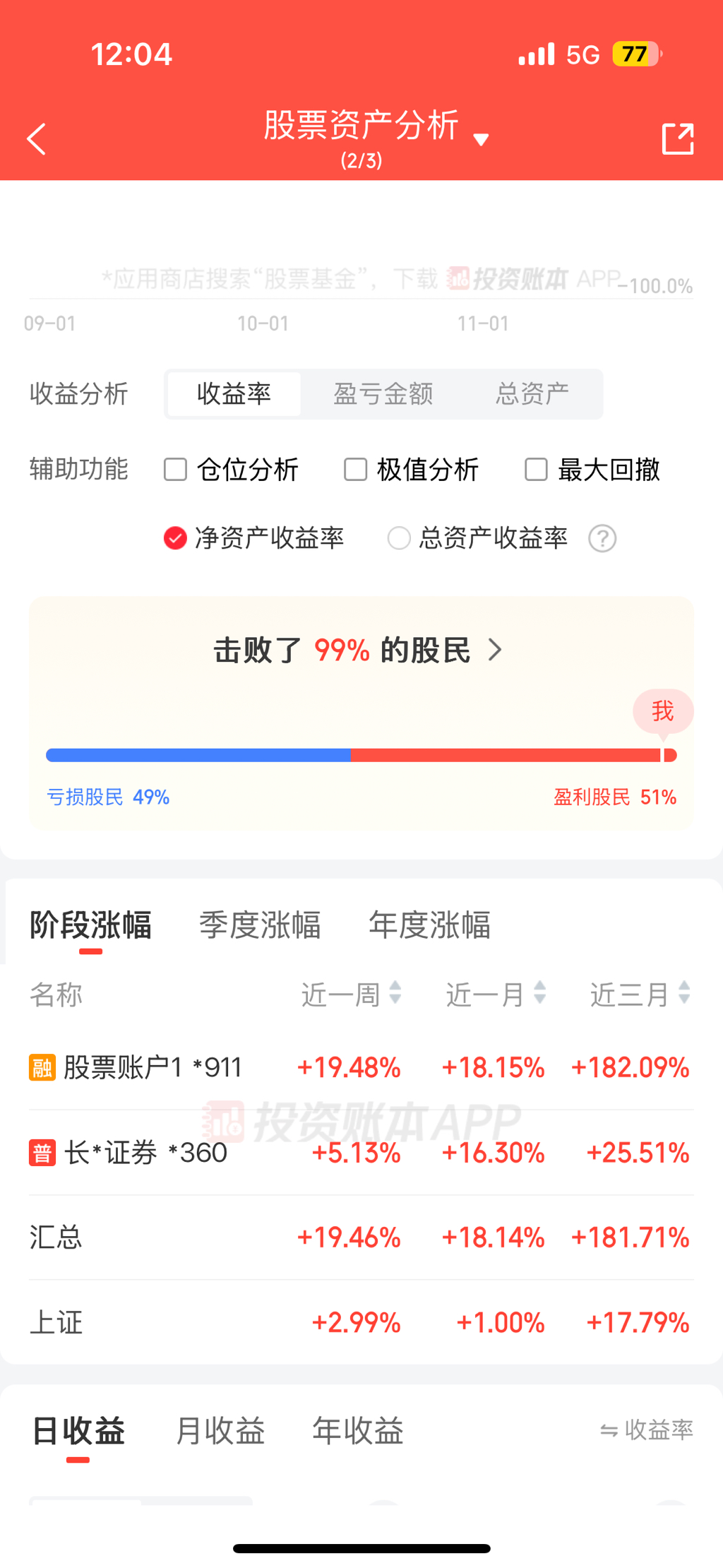Switch to 年收益 tab
The height and width of the screenshot is (1568, 723).
pyautogui.click(x=358, y=1431)
